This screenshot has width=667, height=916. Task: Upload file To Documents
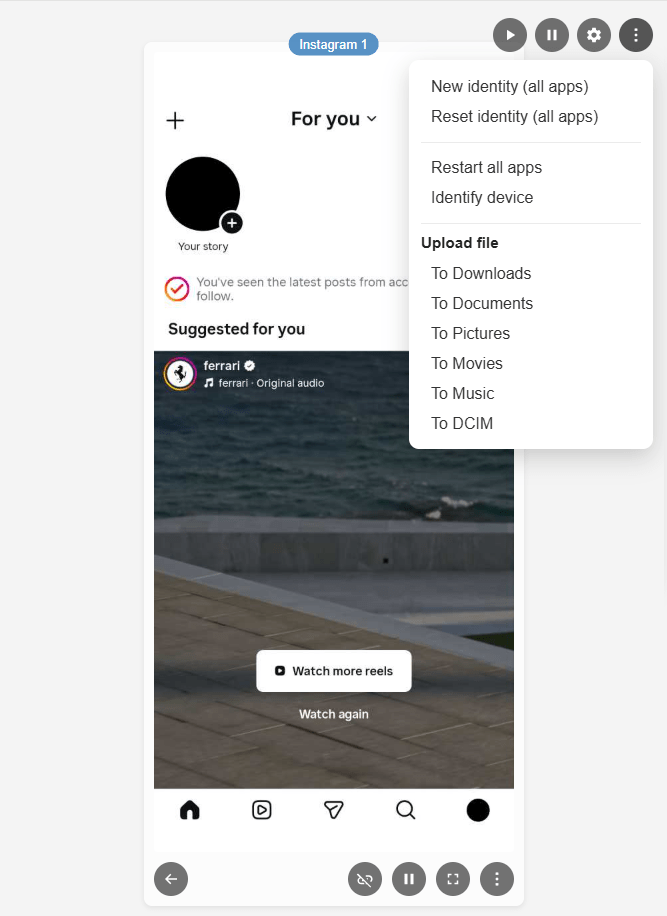pos(482,304)
